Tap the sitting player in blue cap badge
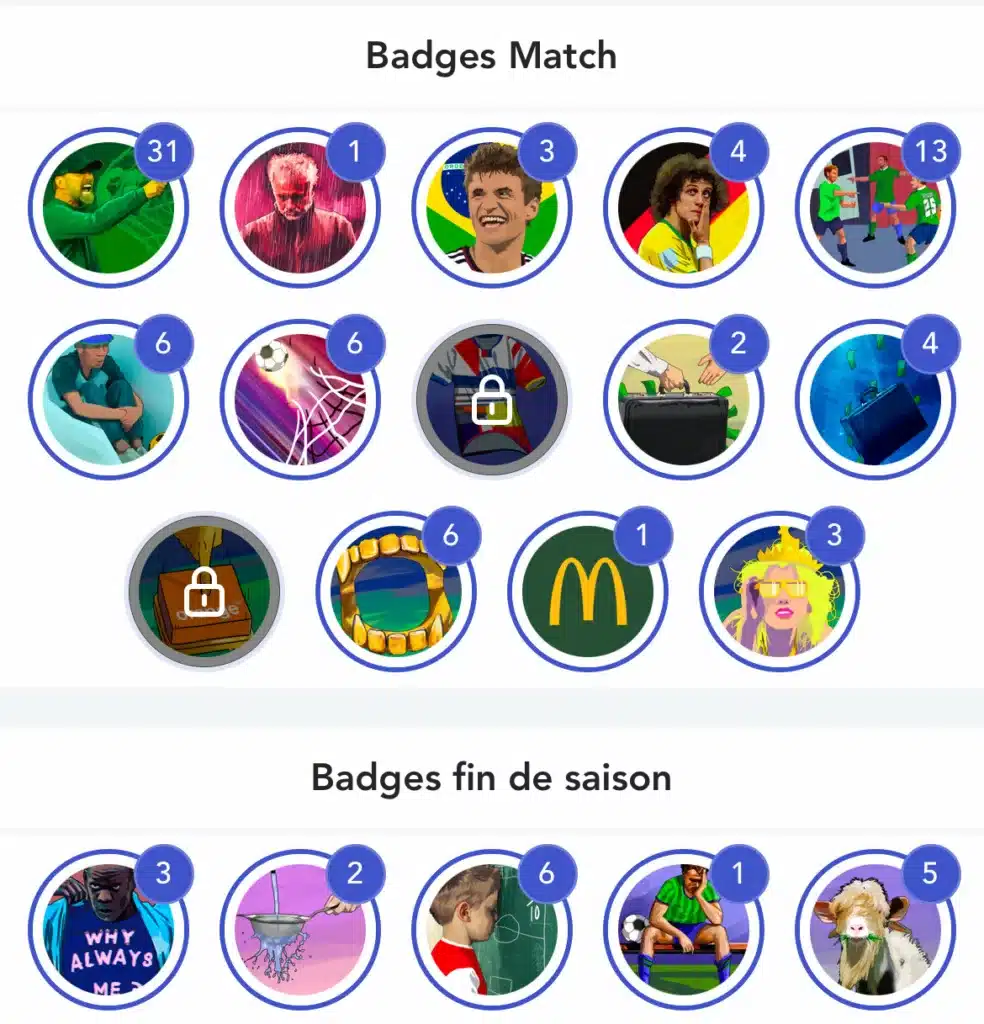Image resolution: width=984 pixels, height=1024 pixels. click(x=108, y=400)
